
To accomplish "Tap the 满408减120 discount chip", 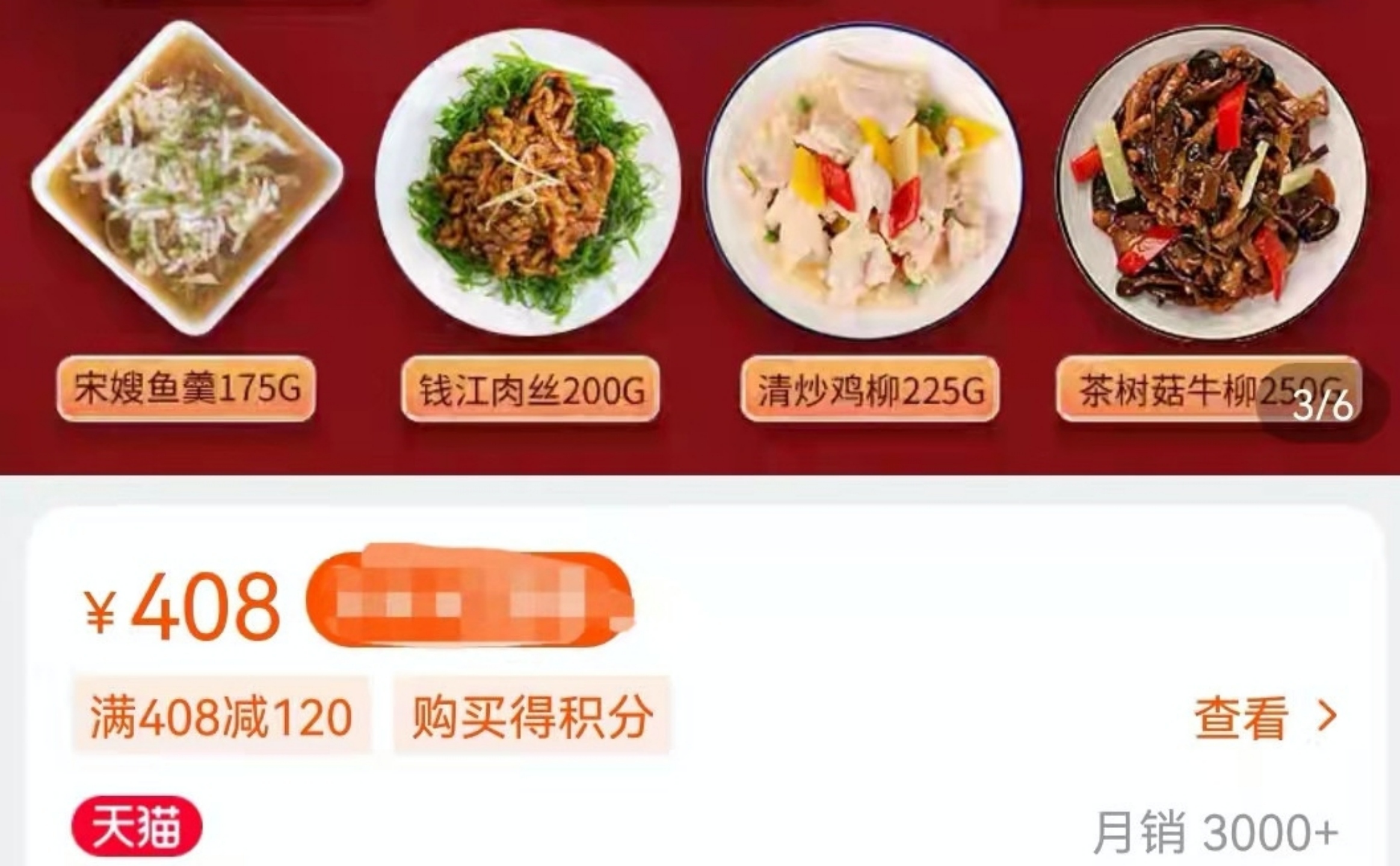I will click(221, 716).
